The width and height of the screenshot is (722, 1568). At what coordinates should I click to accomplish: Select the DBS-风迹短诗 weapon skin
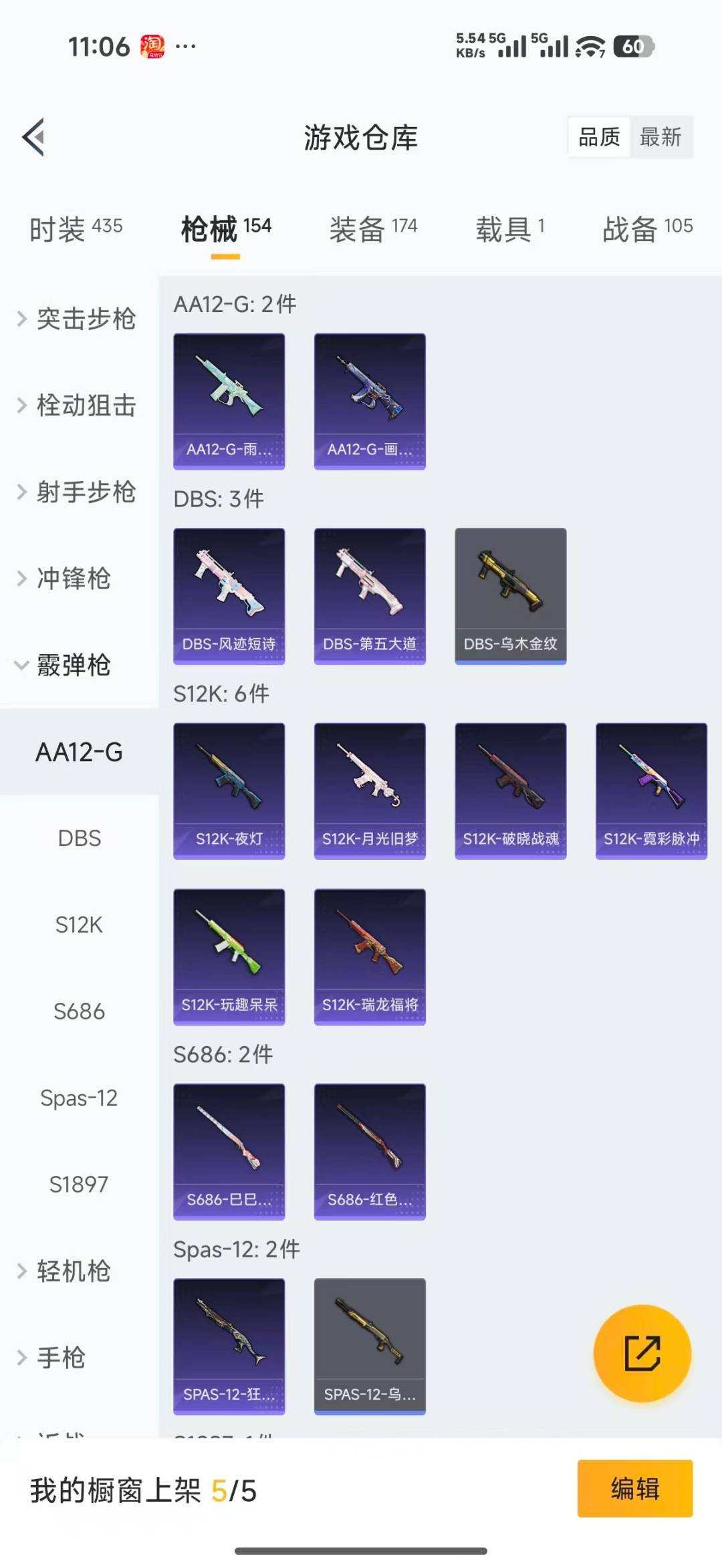tap(229, 595)
